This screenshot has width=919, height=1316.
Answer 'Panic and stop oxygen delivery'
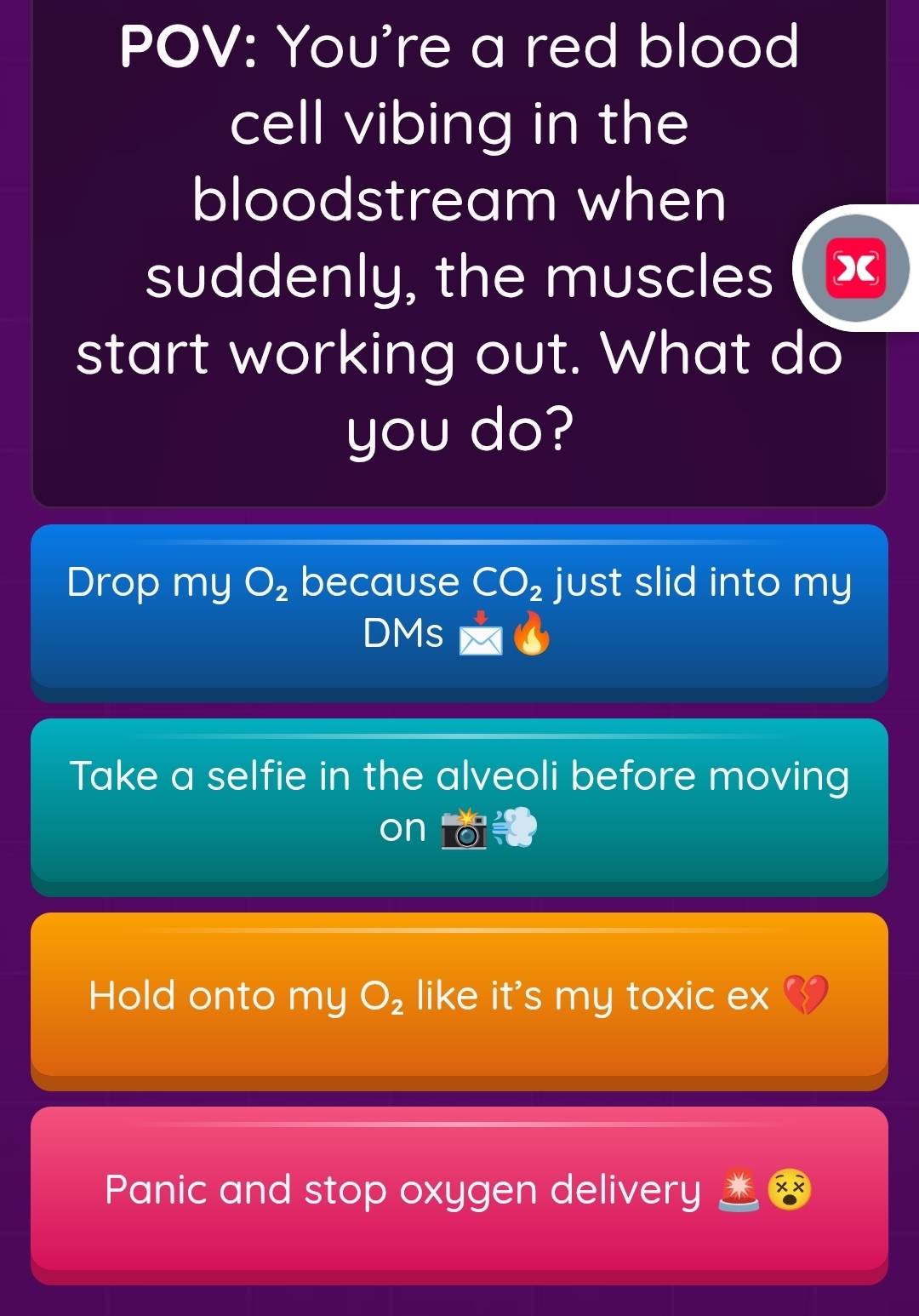459,1190
